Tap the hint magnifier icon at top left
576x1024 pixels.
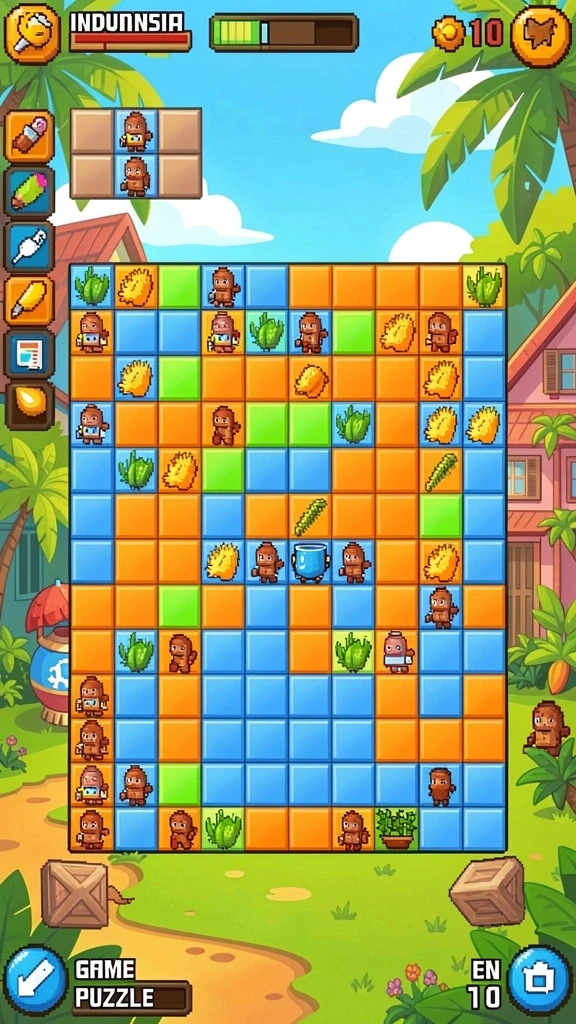(x=32, y=34)
